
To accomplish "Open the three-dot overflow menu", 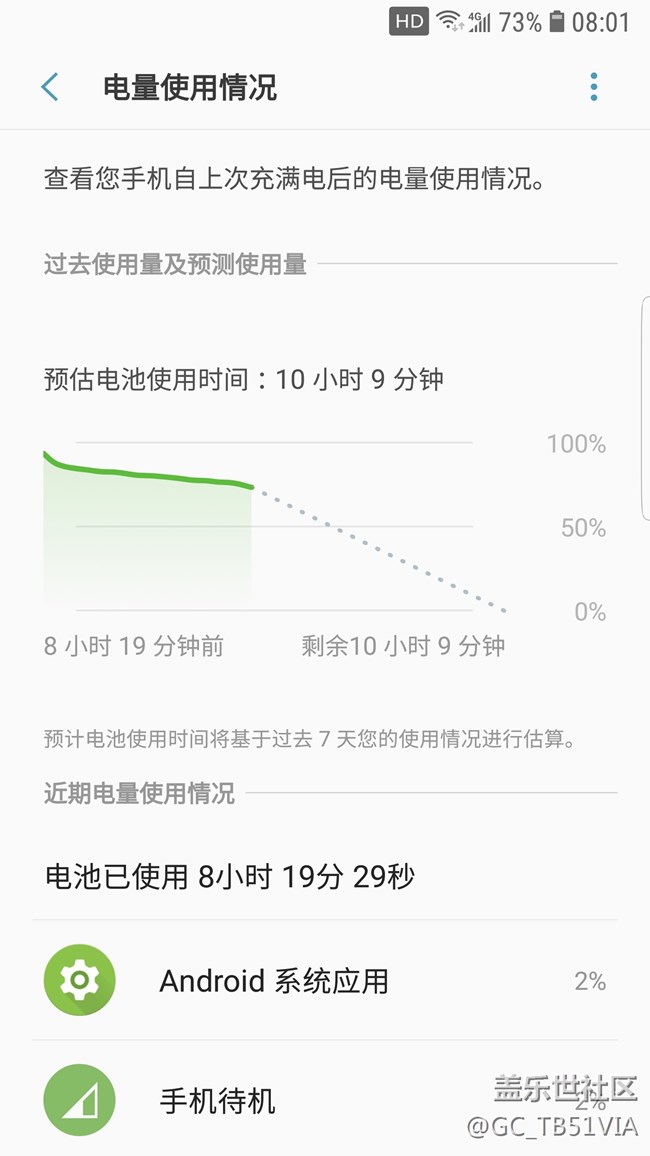I will point(593,87).
